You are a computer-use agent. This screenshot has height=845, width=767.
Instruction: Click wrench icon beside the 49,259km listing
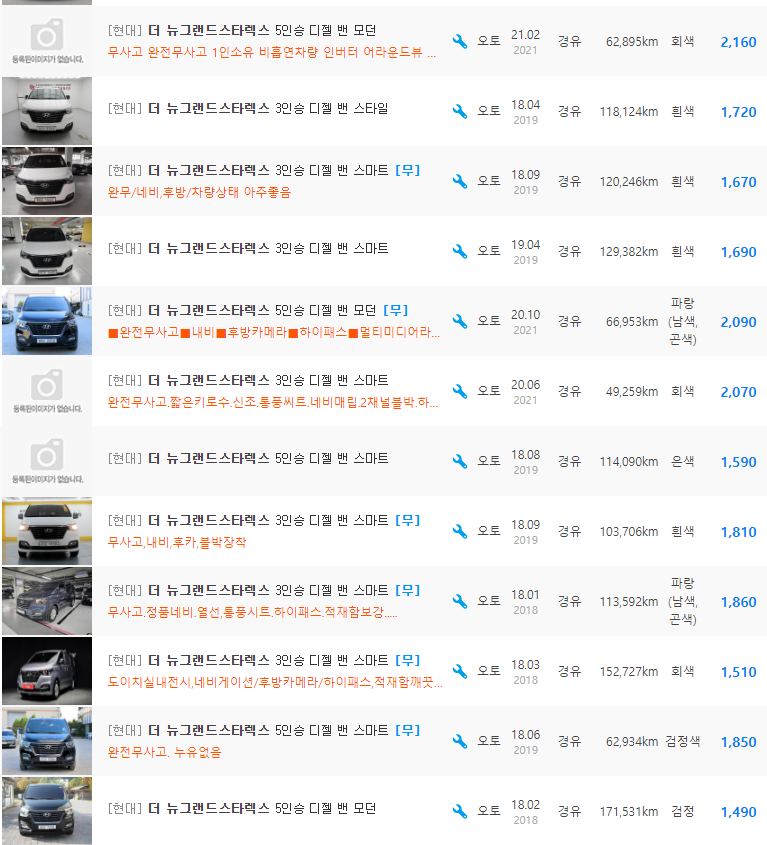pyautogui.click(x=459, y=391)
